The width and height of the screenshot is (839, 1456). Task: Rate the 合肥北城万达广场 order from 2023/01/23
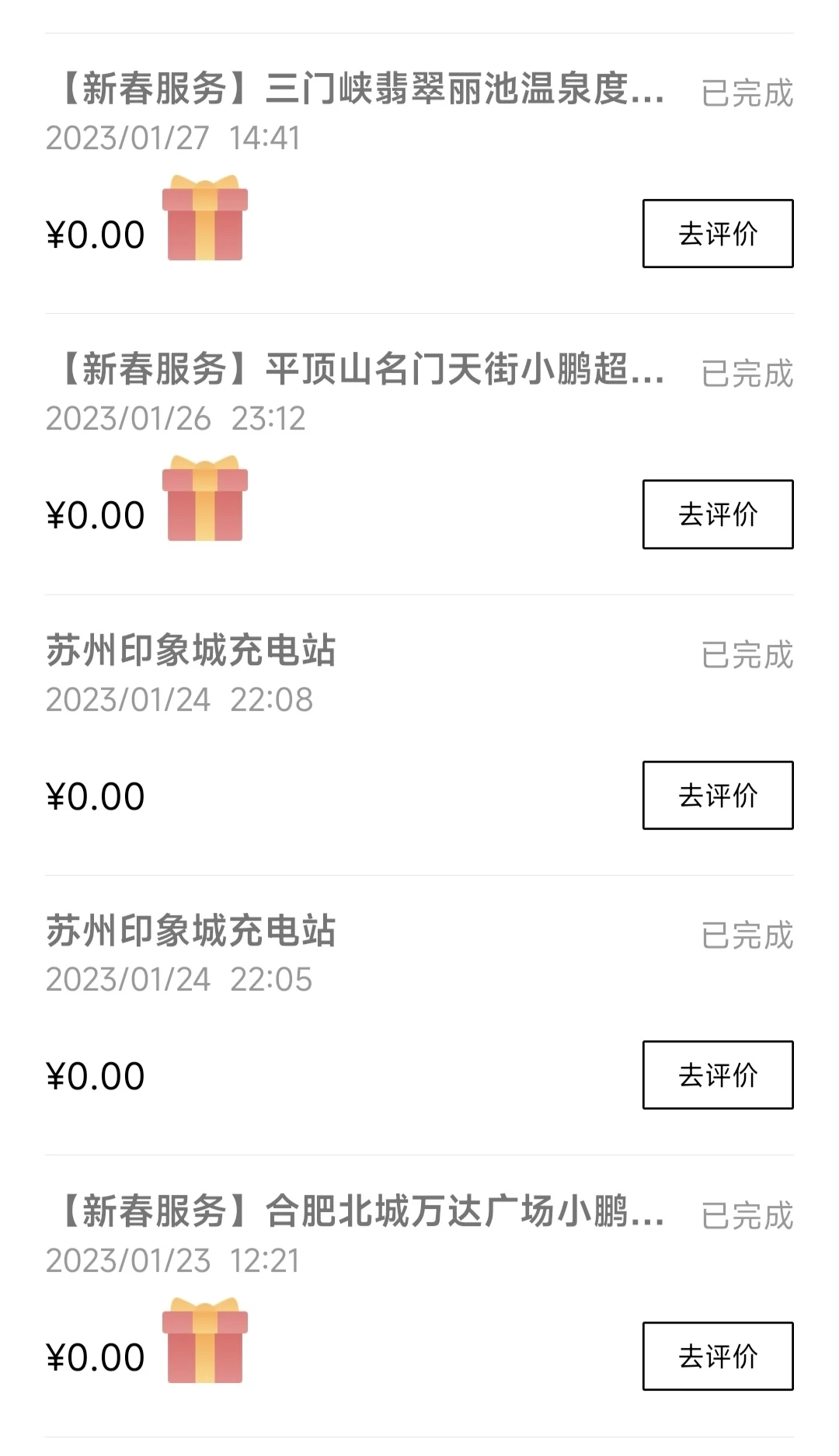pyautogui.click(x=718, y=1357)
